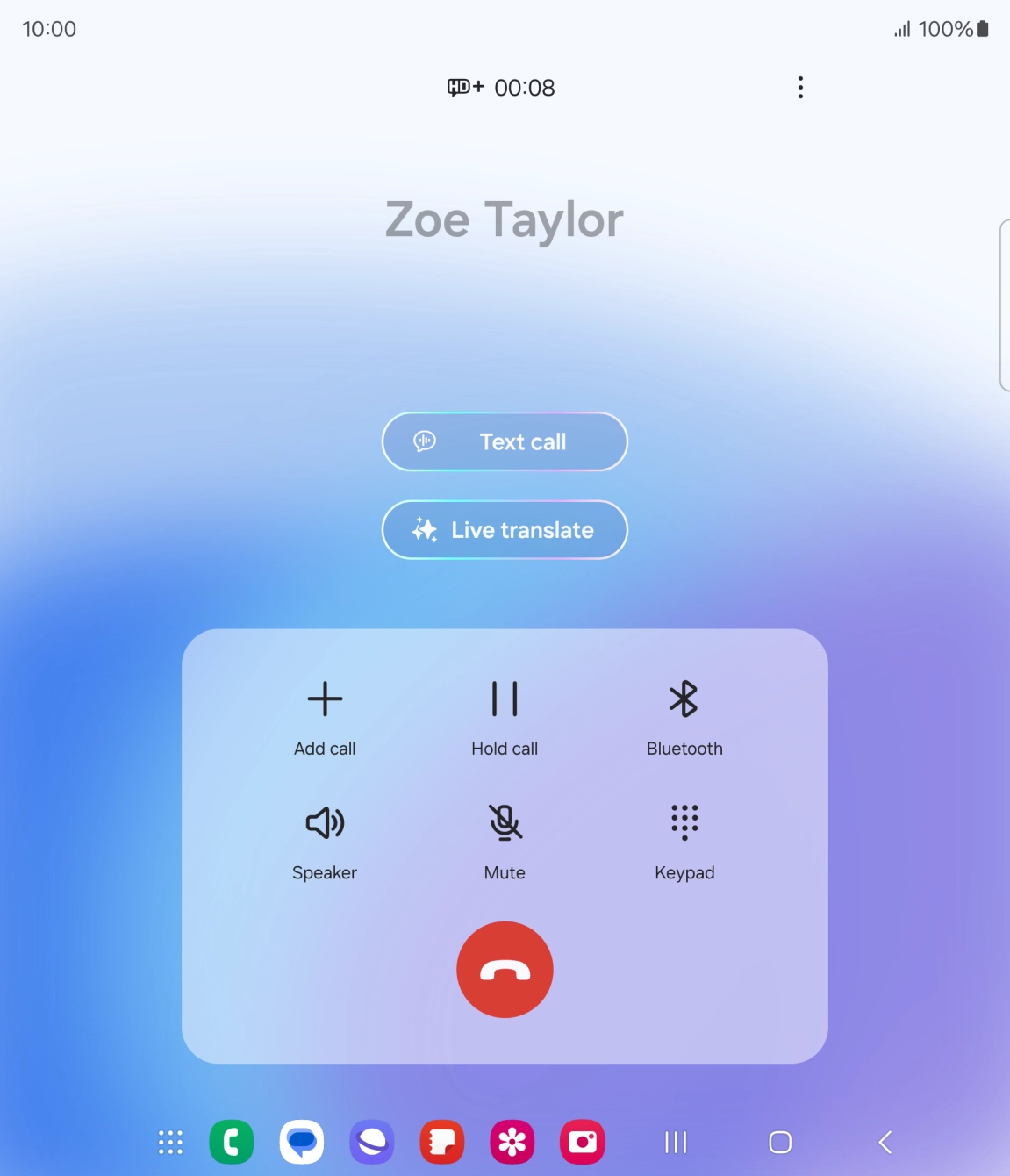This screenshot has height=1176, width=1010.
Task: Open the call overflow menu
Action: [x=800, y=88]
